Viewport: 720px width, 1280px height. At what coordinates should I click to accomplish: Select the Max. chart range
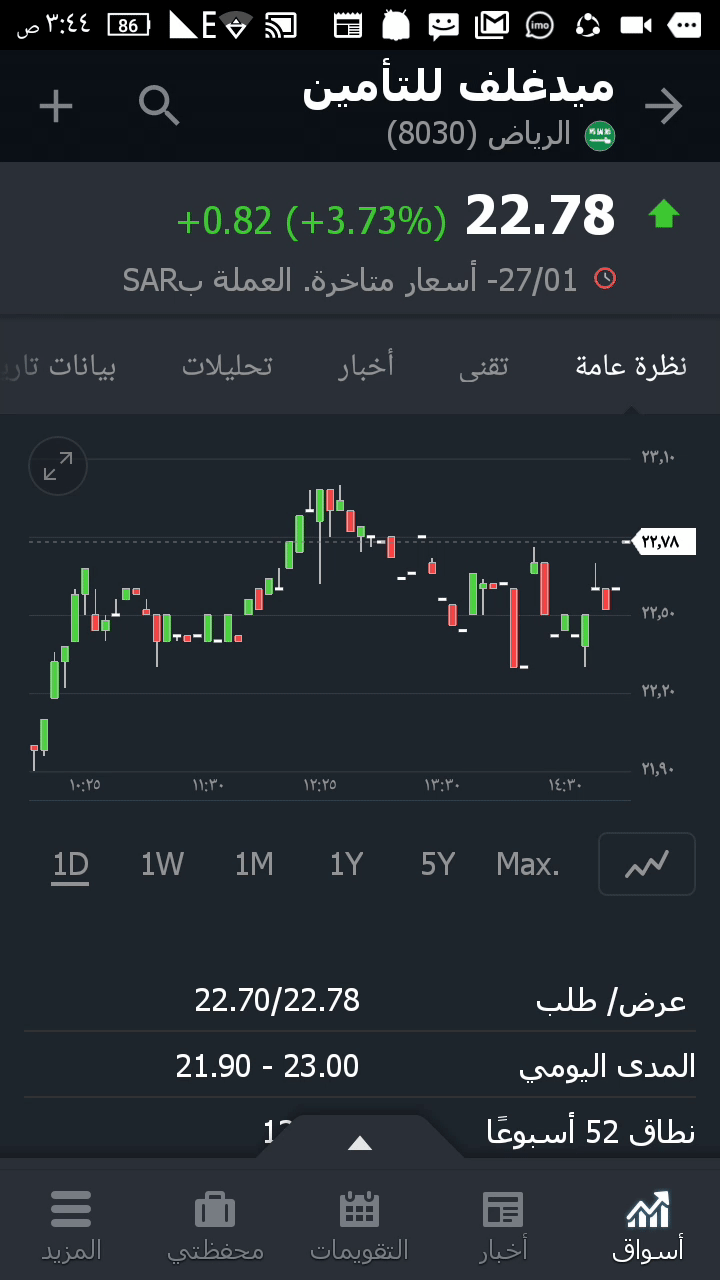528,864
